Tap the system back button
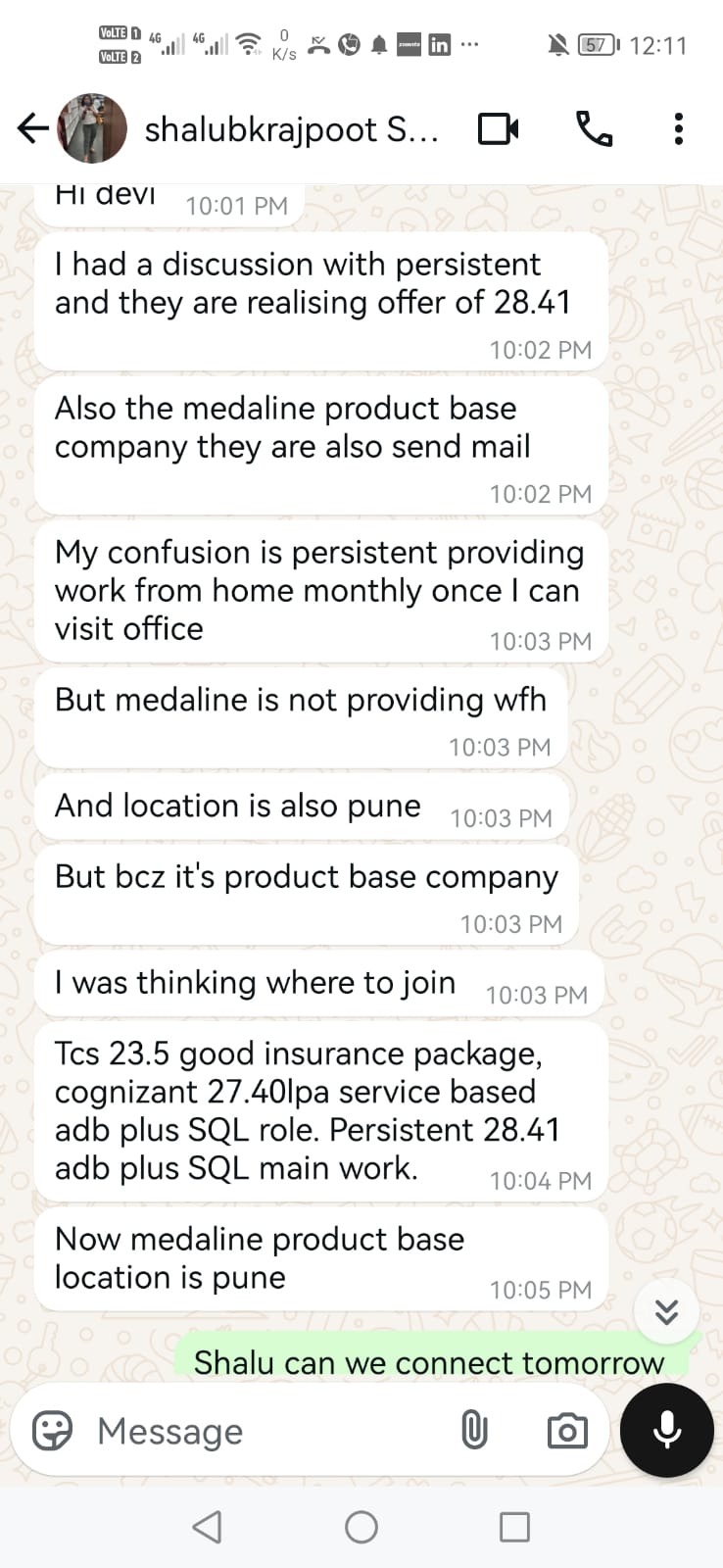This screenshot has width=723, height=1568. pyautogui.click(x=207, y=1526)
